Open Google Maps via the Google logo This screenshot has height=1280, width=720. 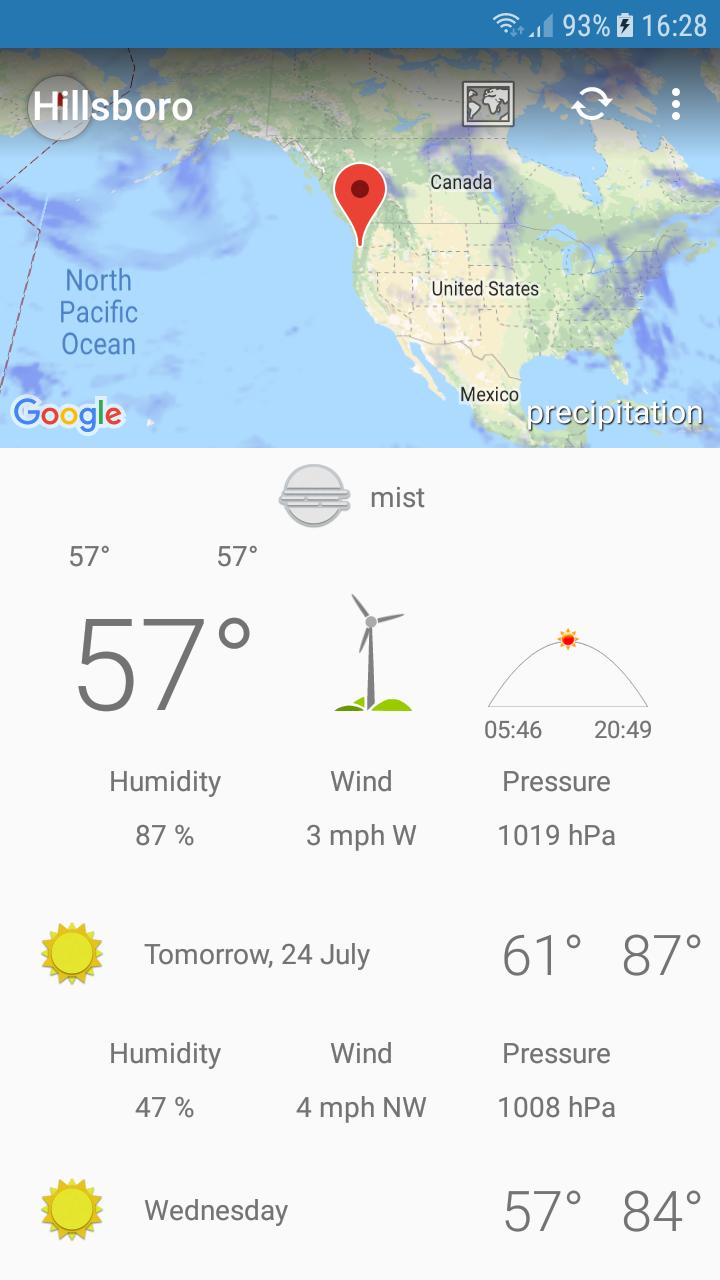[x=68, y=412]
